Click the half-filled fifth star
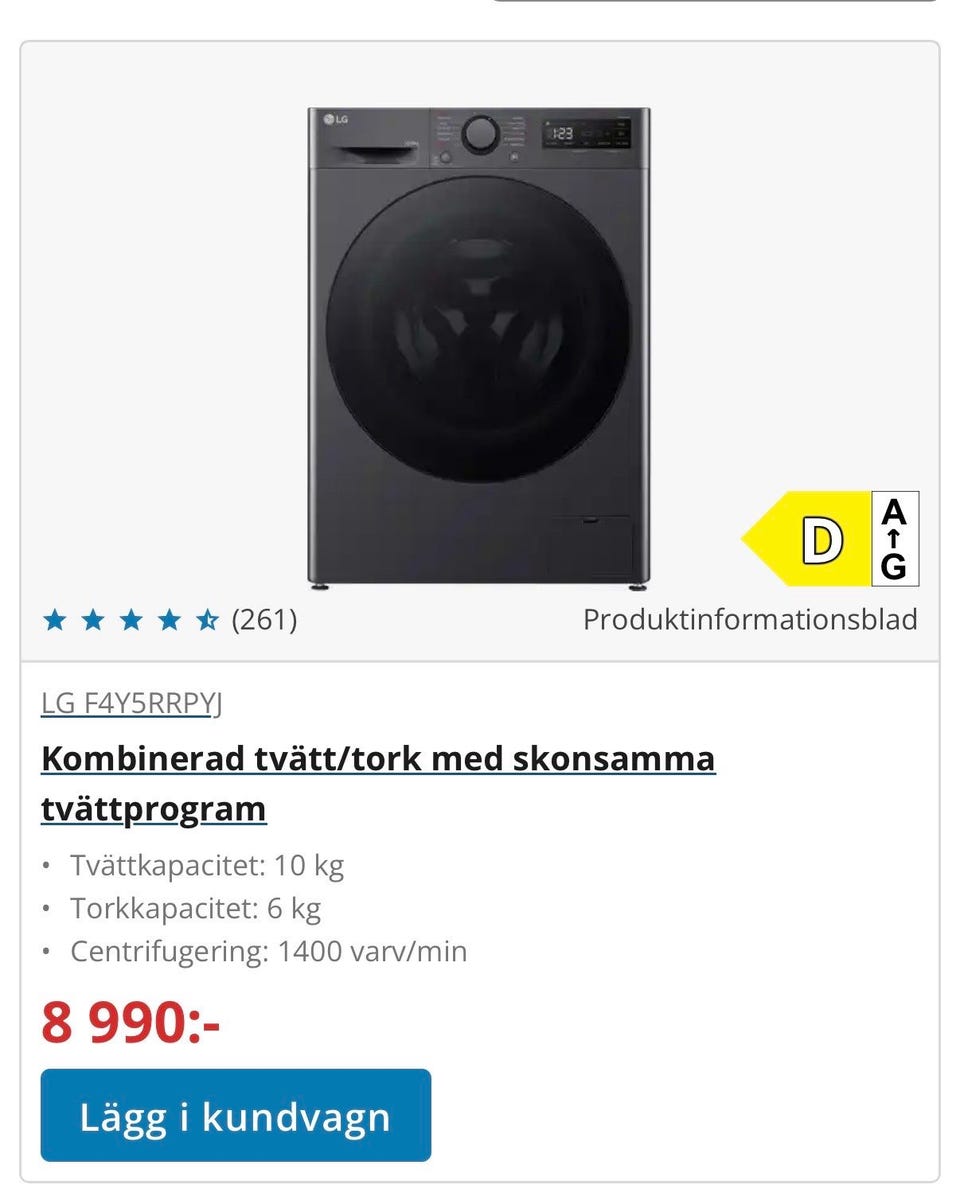The image size is (960, 1204). pyautogui.click(x=207, y=620)
